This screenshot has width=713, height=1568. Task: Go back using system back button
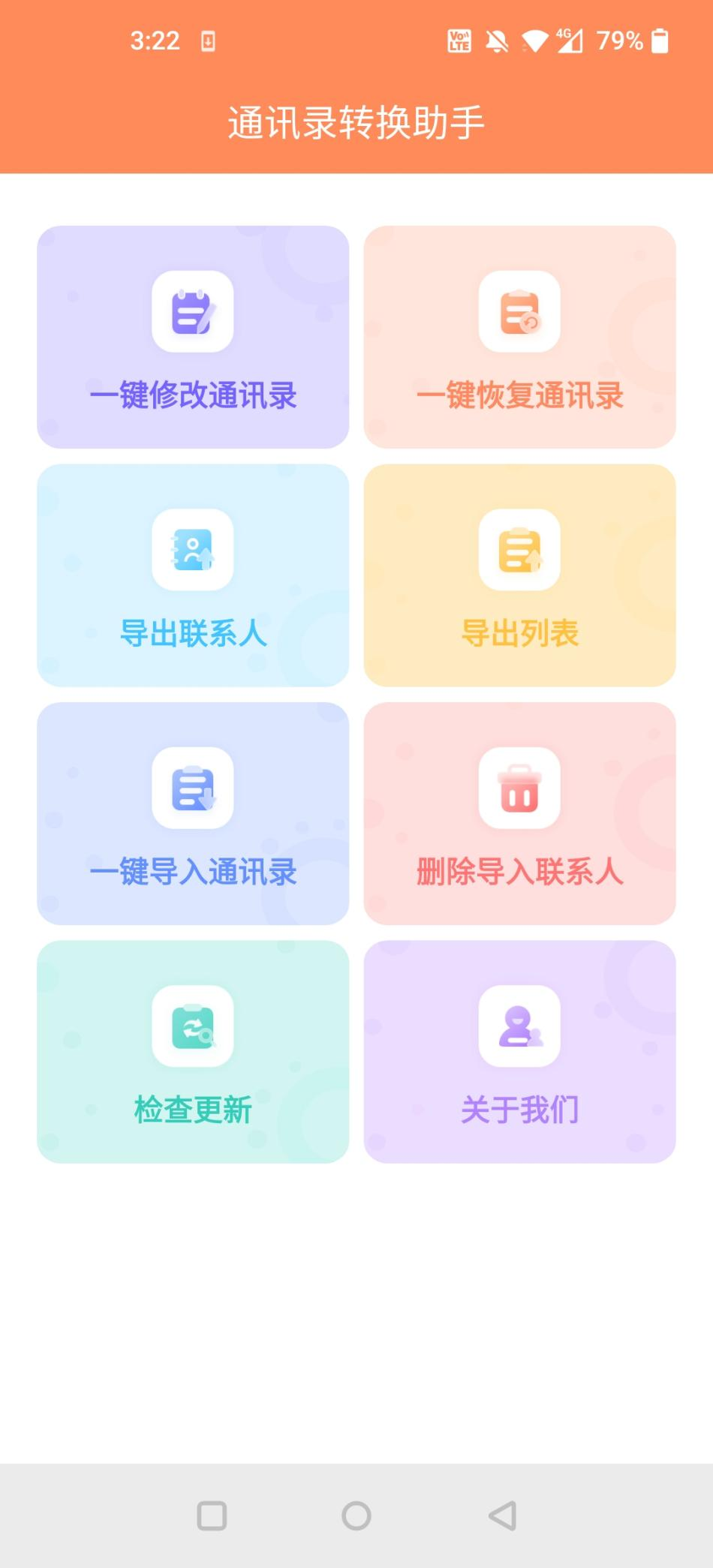click(x=502, y=1515)
